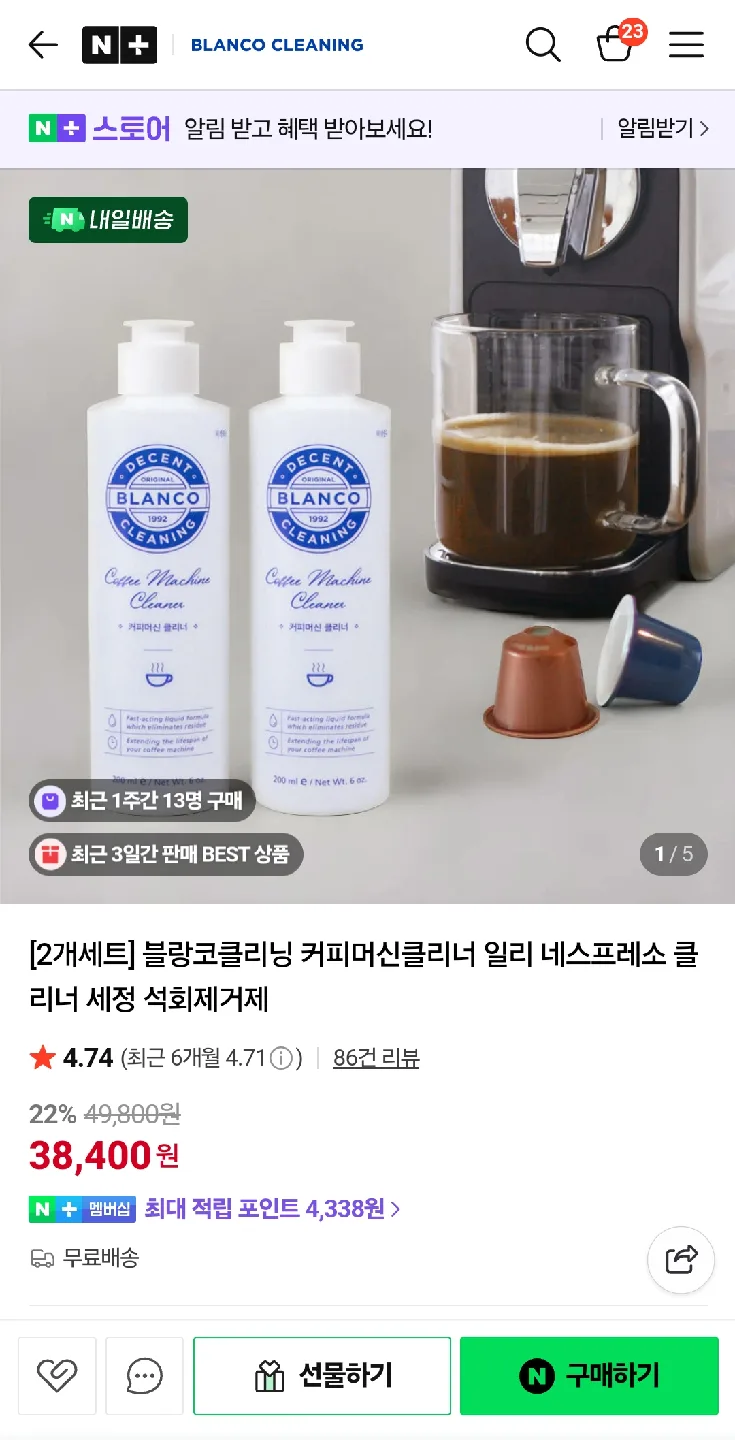Show rating info next to 최근 6개월 4.71
Screen dimensions: 735x1440
282,1058
